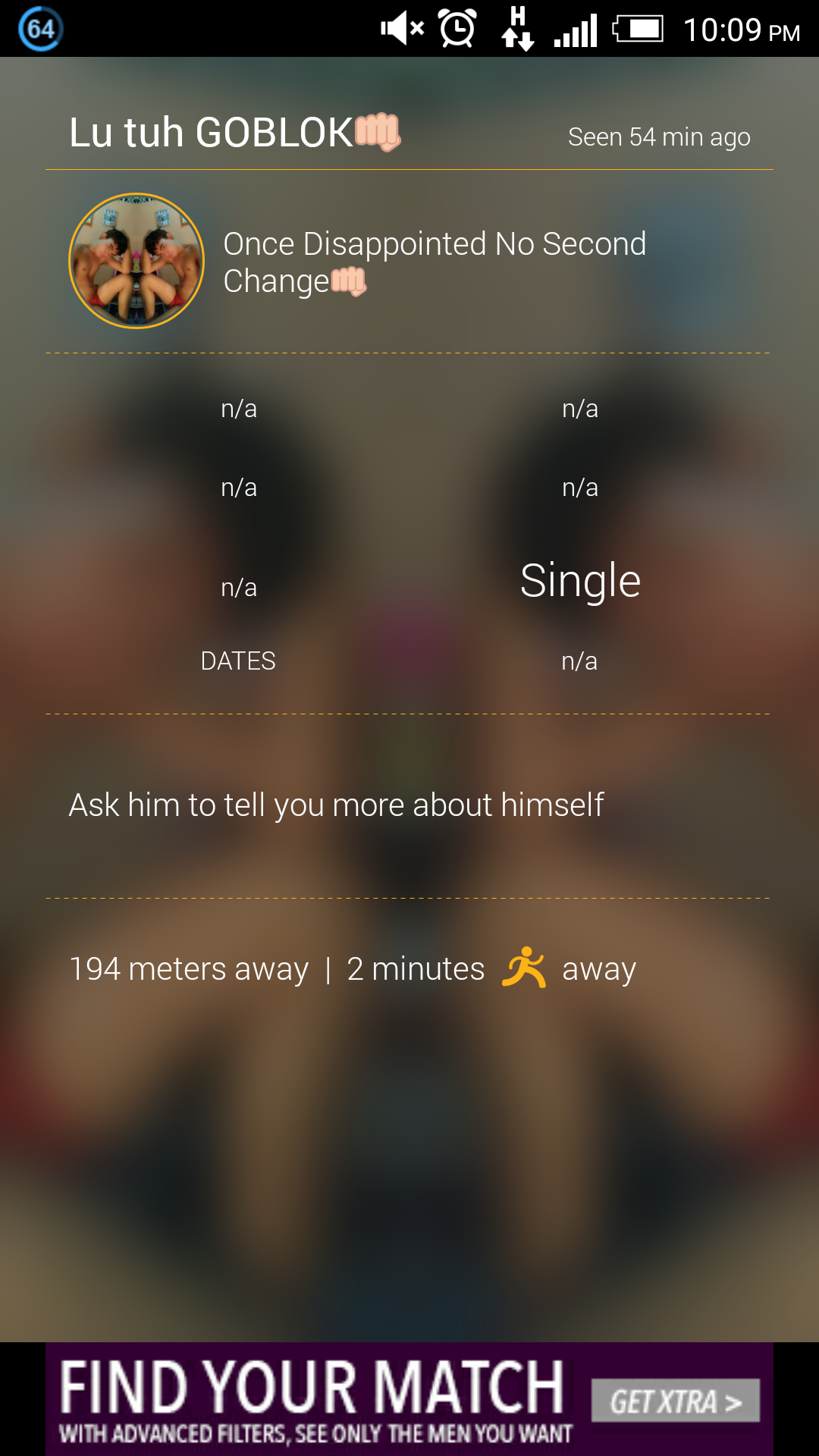
Task: Open the Find Your Match banner
Action: (x=315, y=1399)
